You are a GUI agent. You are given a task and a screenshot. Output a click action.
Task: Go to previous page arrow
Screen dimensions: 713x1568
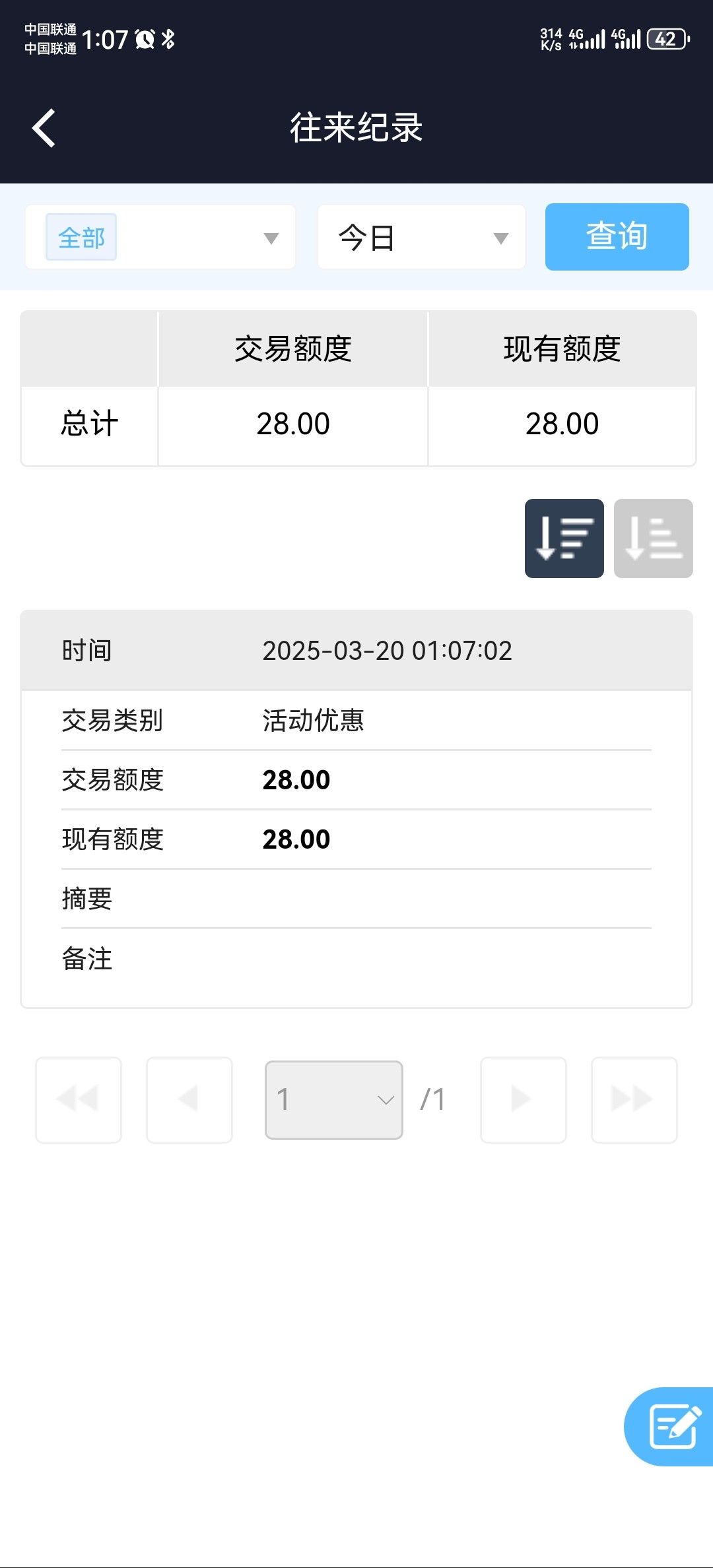[189, 1099]
